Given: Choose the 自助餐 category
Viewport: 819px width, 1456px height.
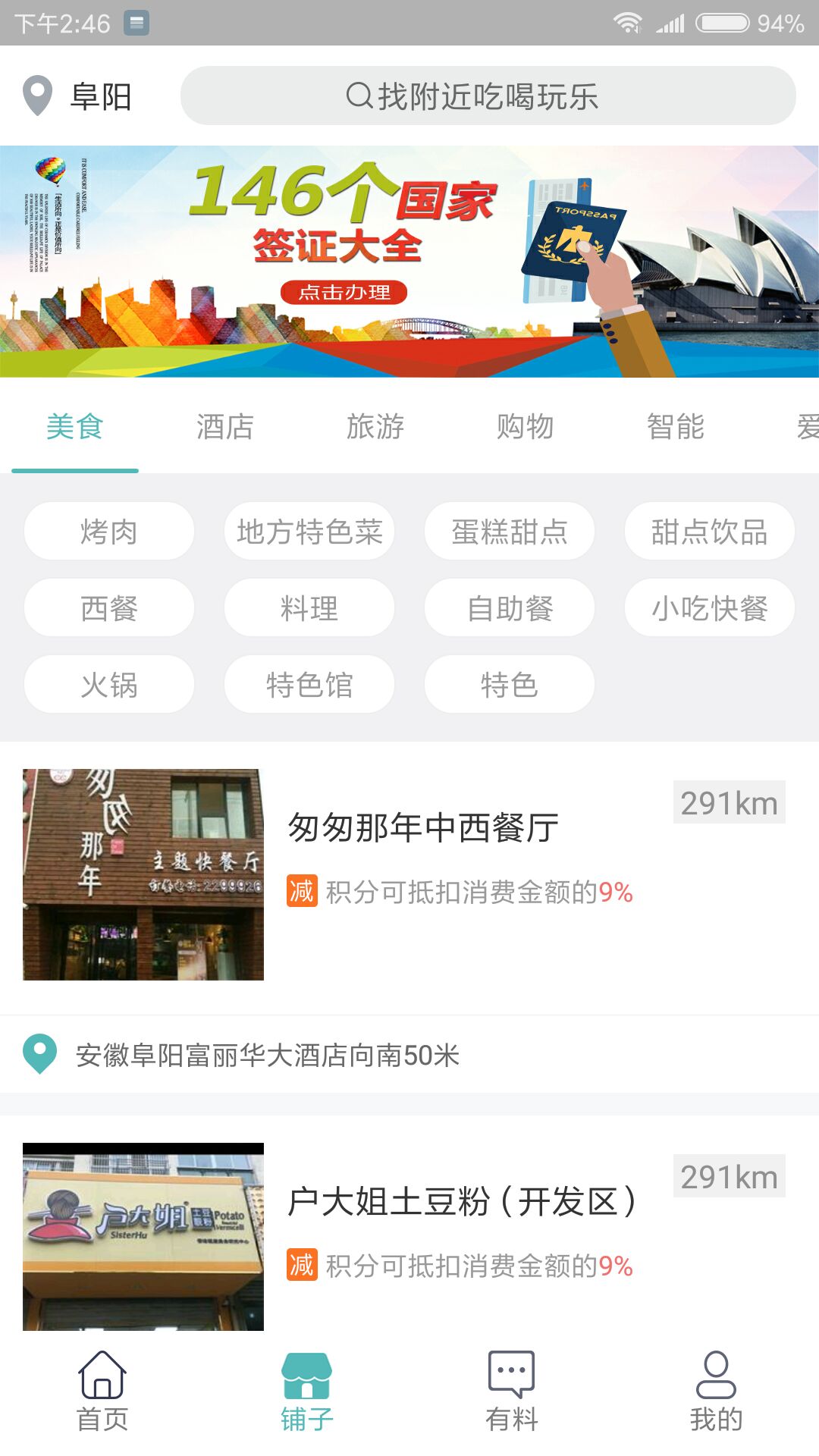Looking at the screenshot, I should (510, 608).
